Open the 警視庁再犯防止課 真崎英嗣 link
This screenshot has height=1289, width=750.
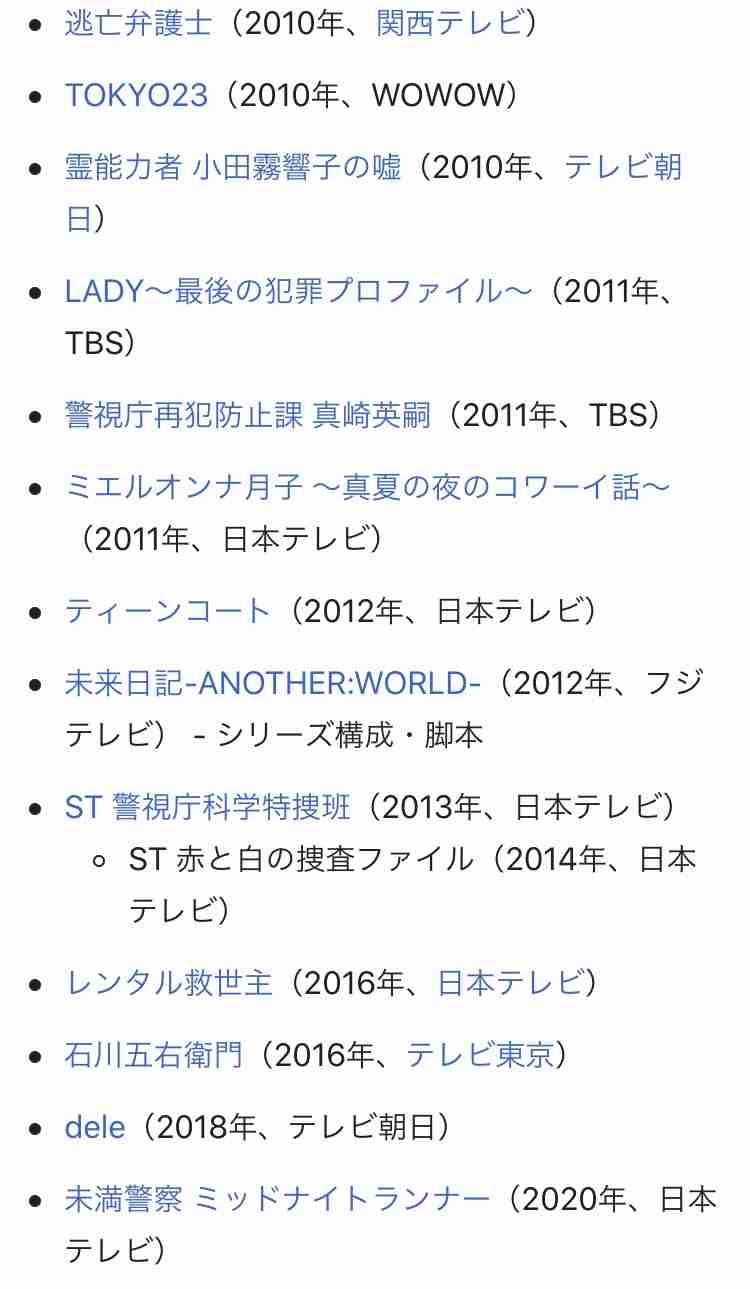248,415
